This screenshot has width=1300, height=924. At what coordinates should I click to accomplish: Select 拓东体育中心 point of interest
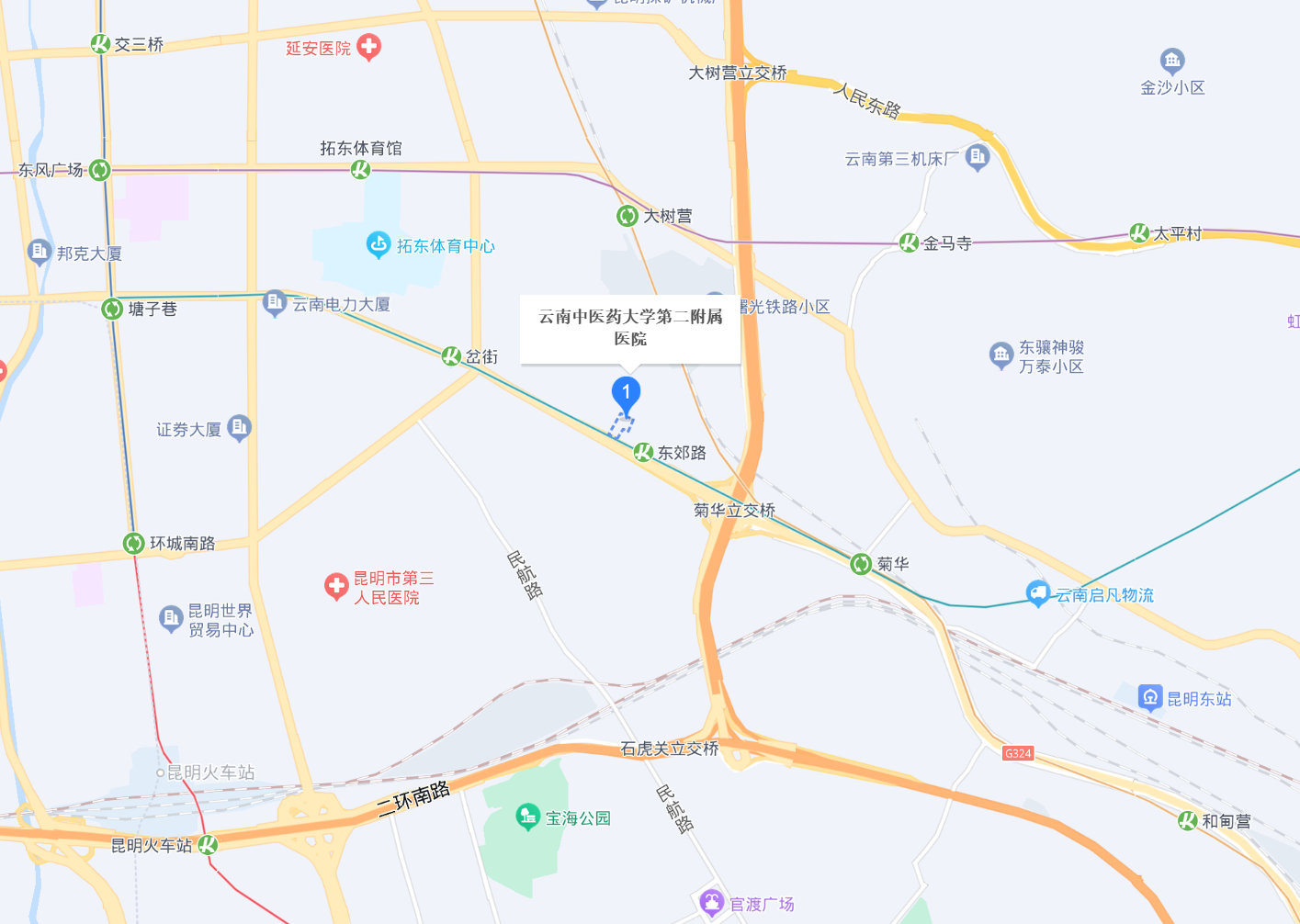379,245
